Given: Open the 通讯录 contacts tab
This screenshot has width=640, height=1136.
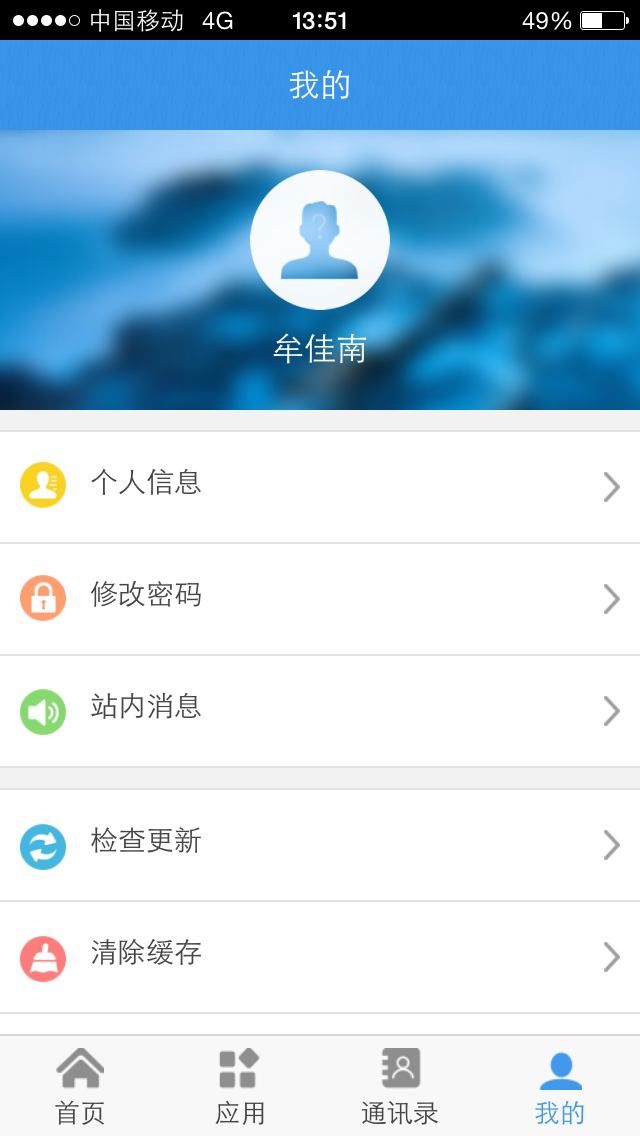Looking at the screenshot, I should click(x=400, y=1086).
